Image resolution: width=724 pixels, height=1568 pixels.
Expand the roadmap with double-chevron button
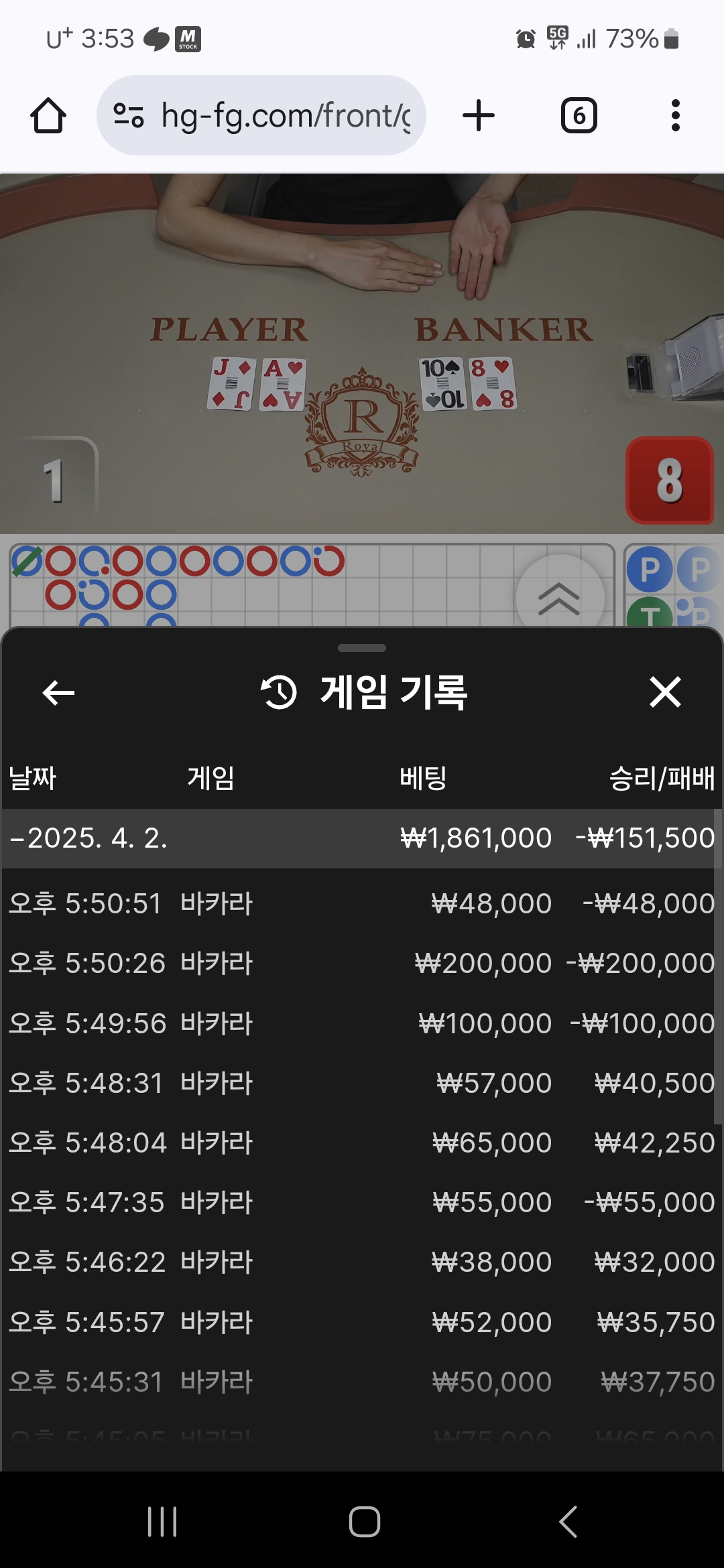pos(559,598)
